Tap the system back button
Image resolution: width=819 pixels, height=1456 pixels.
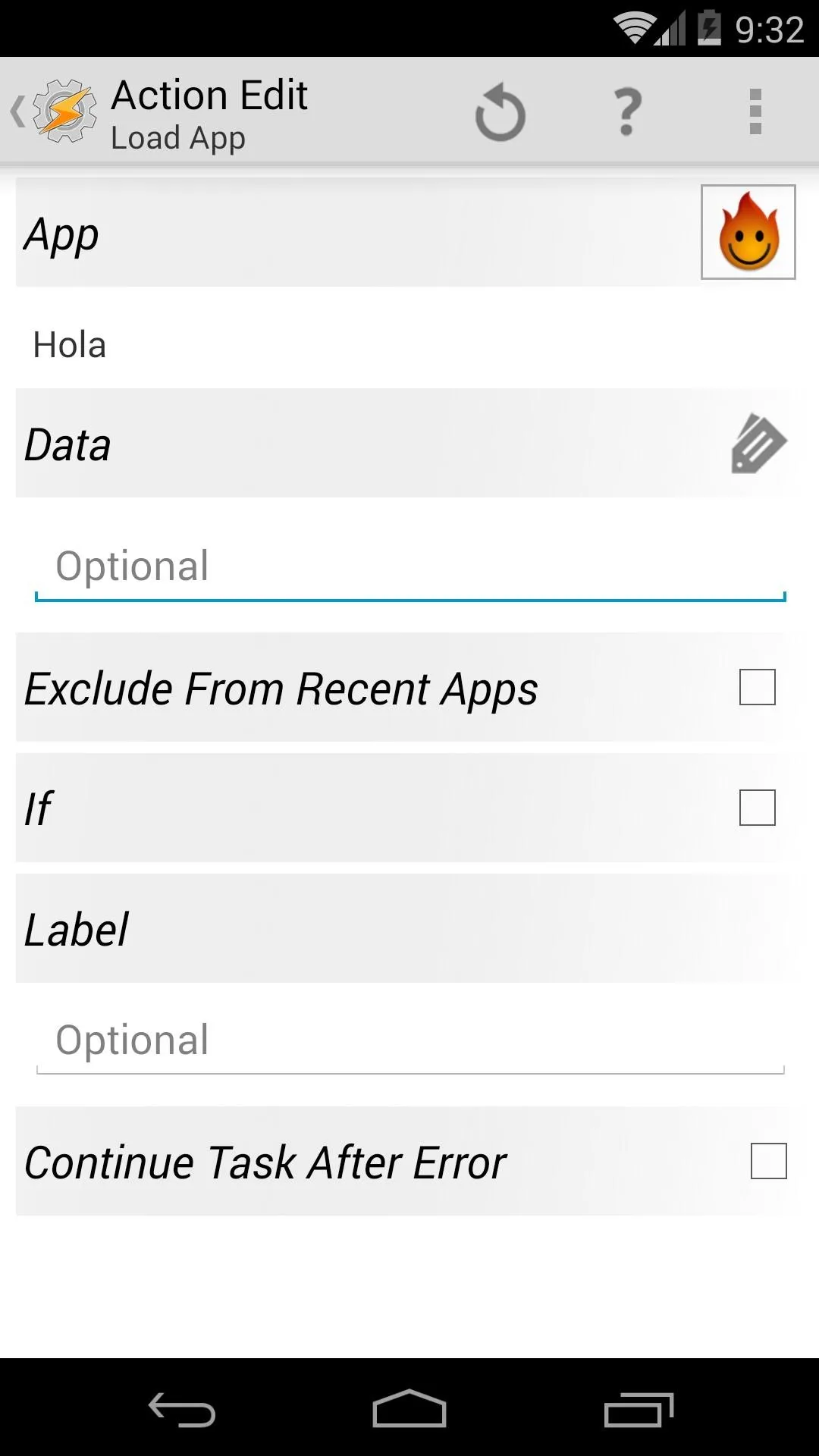pos(181,1409)
